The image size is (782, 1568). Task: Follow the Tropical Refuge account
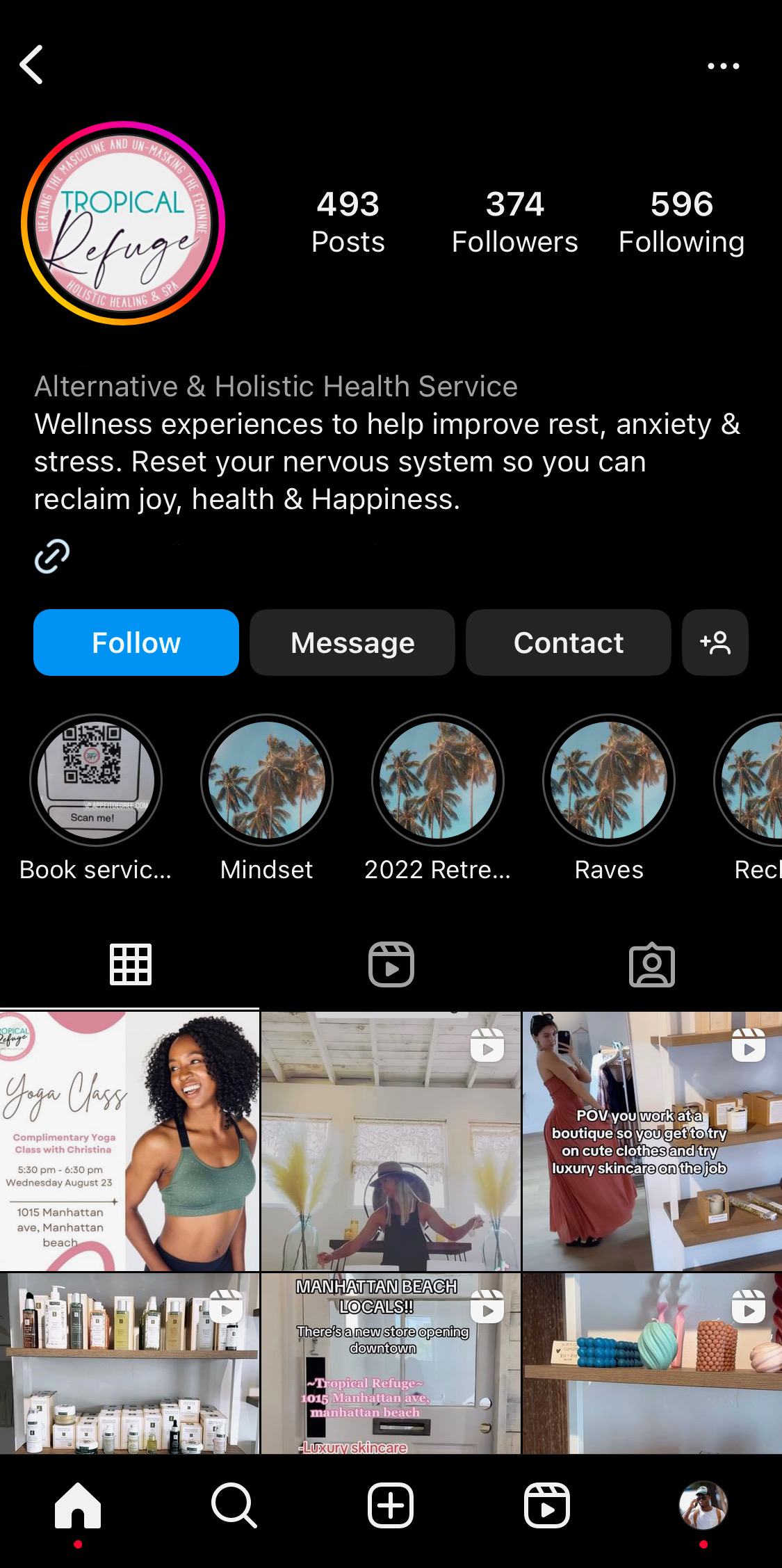pos(136,642)
